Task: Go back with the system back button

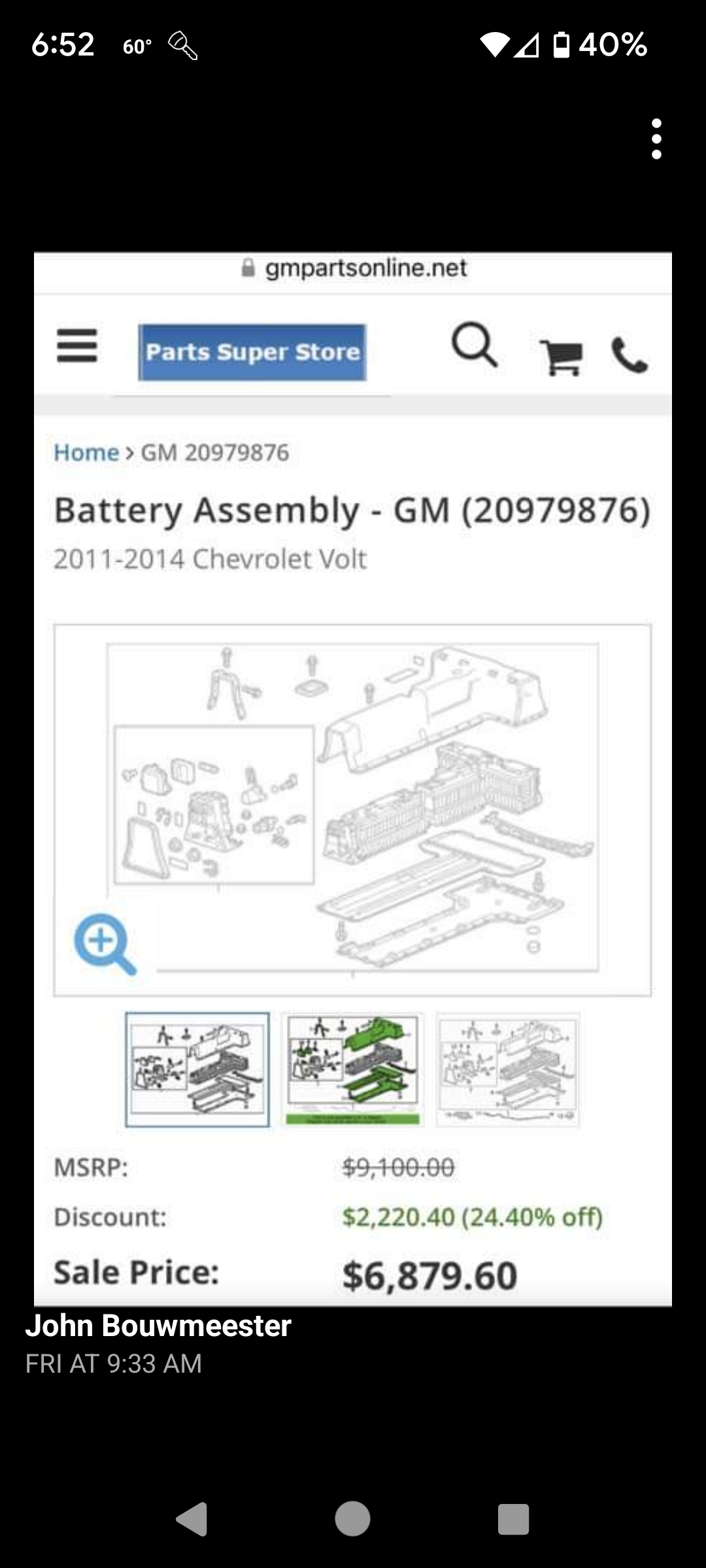Action: click(192, 1518)
